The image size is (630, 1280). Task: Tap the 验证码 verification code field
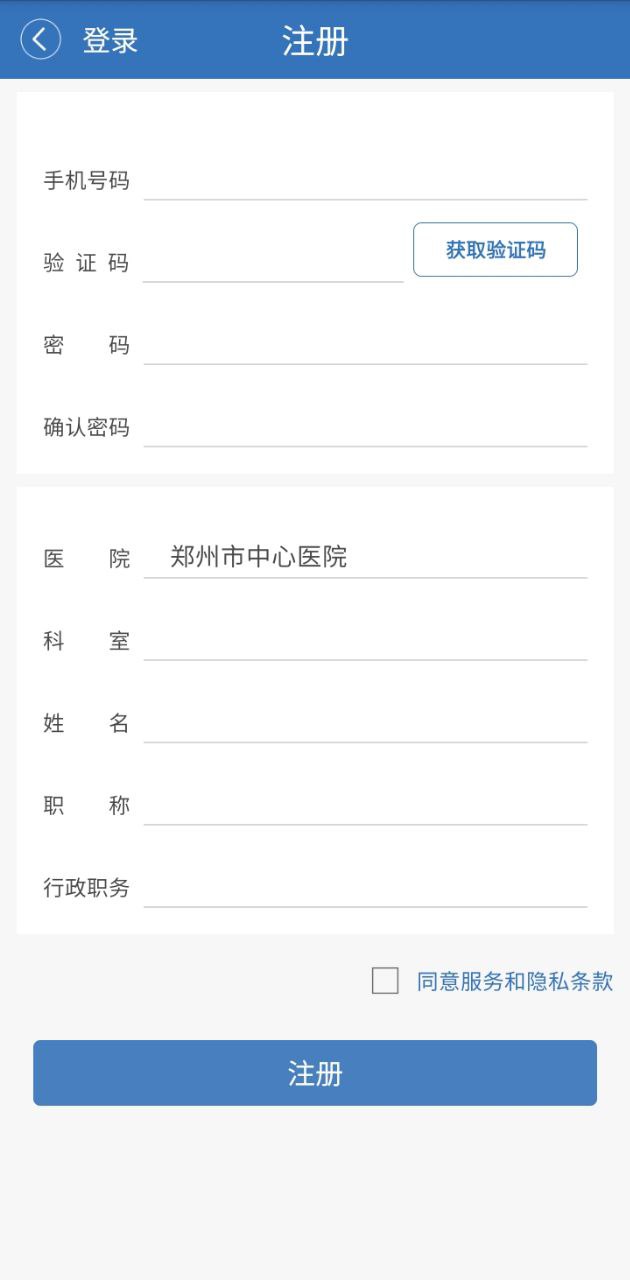pos(272,263)
